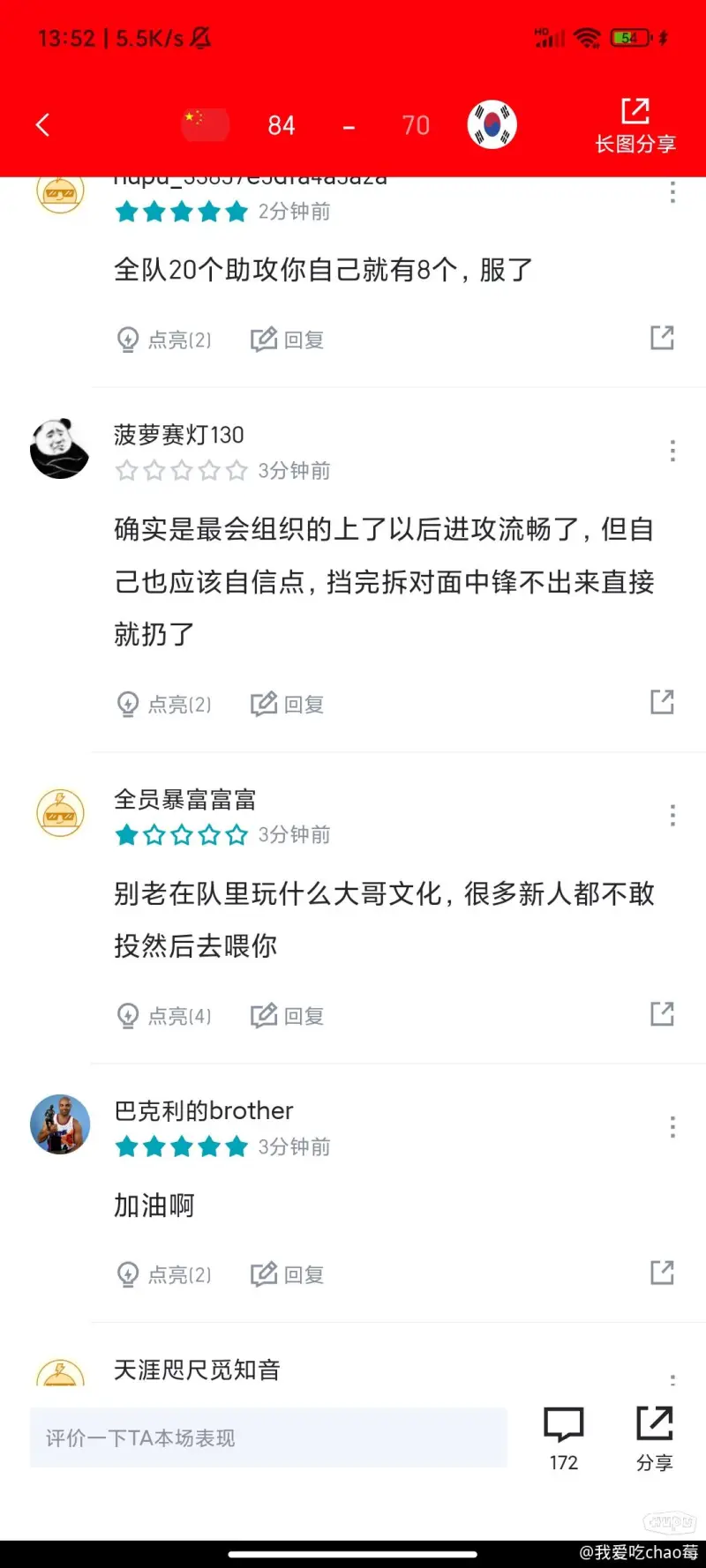Open the 172 comments icon
This screenshot has width=706, height=1568.
pyautogui.click(x=563, y=1438)
